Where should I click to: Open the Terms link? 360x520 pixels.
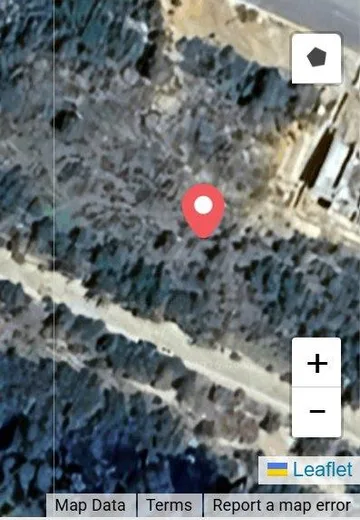pos(169,505)
